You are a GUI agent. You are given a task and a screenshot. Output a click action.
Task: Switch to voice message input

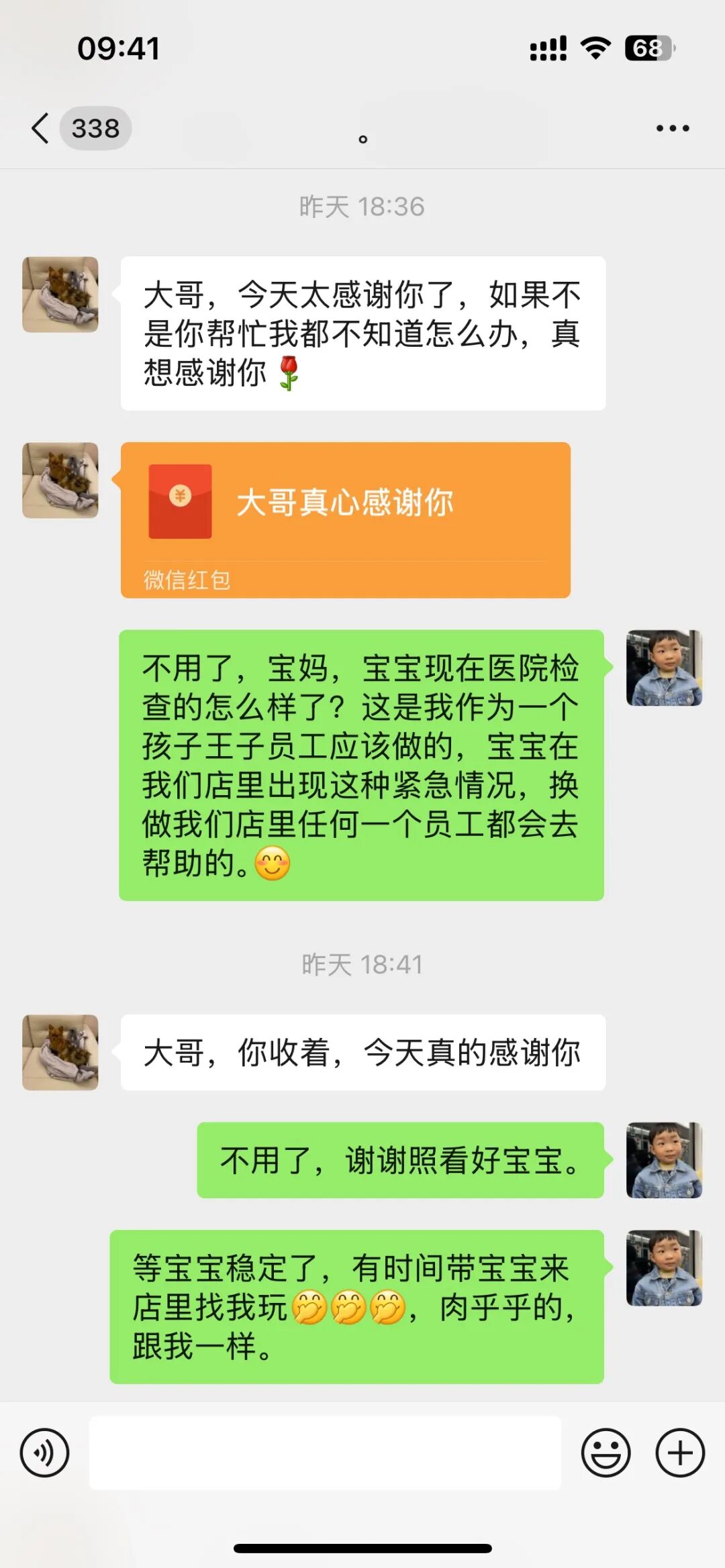coord(44,1453)
